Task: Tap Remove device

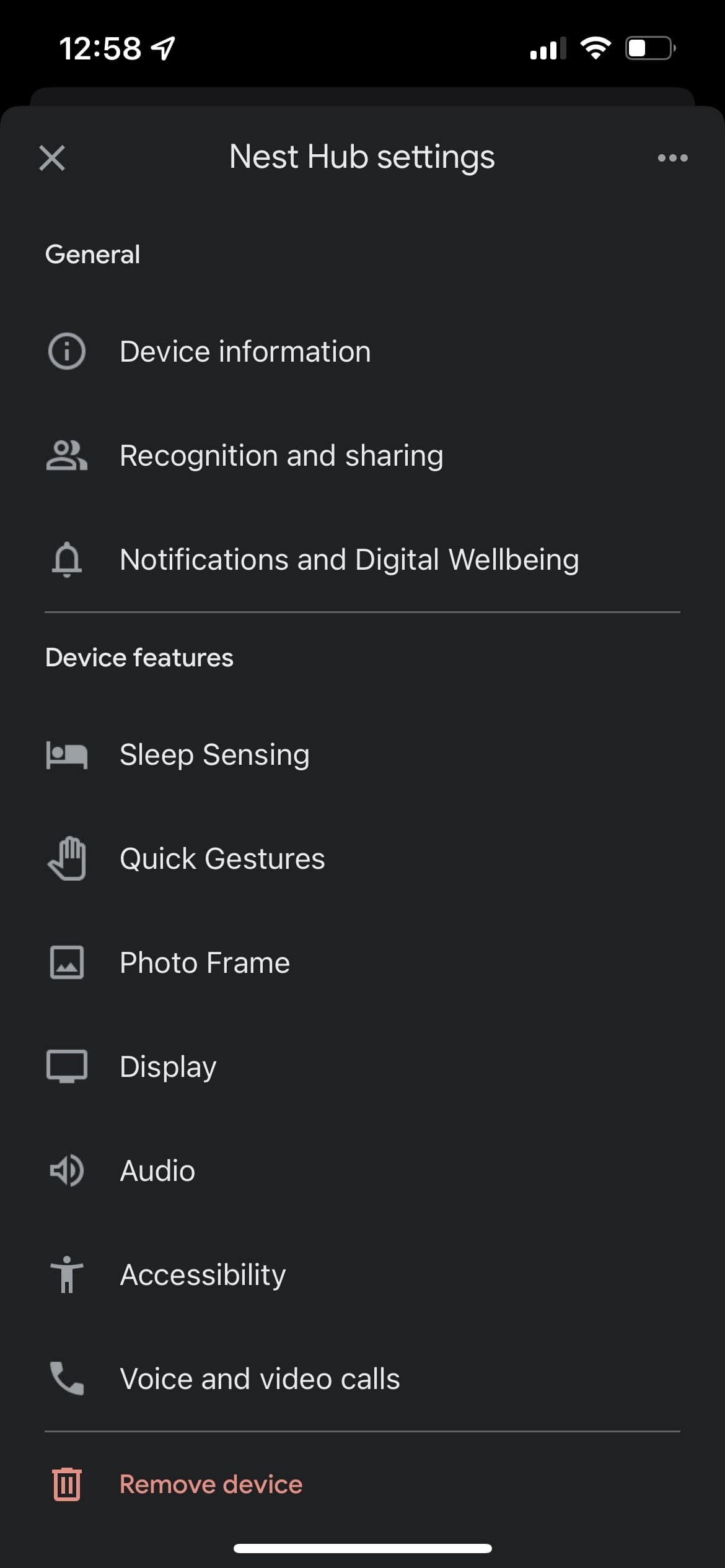Action: tap(211, 1484)
